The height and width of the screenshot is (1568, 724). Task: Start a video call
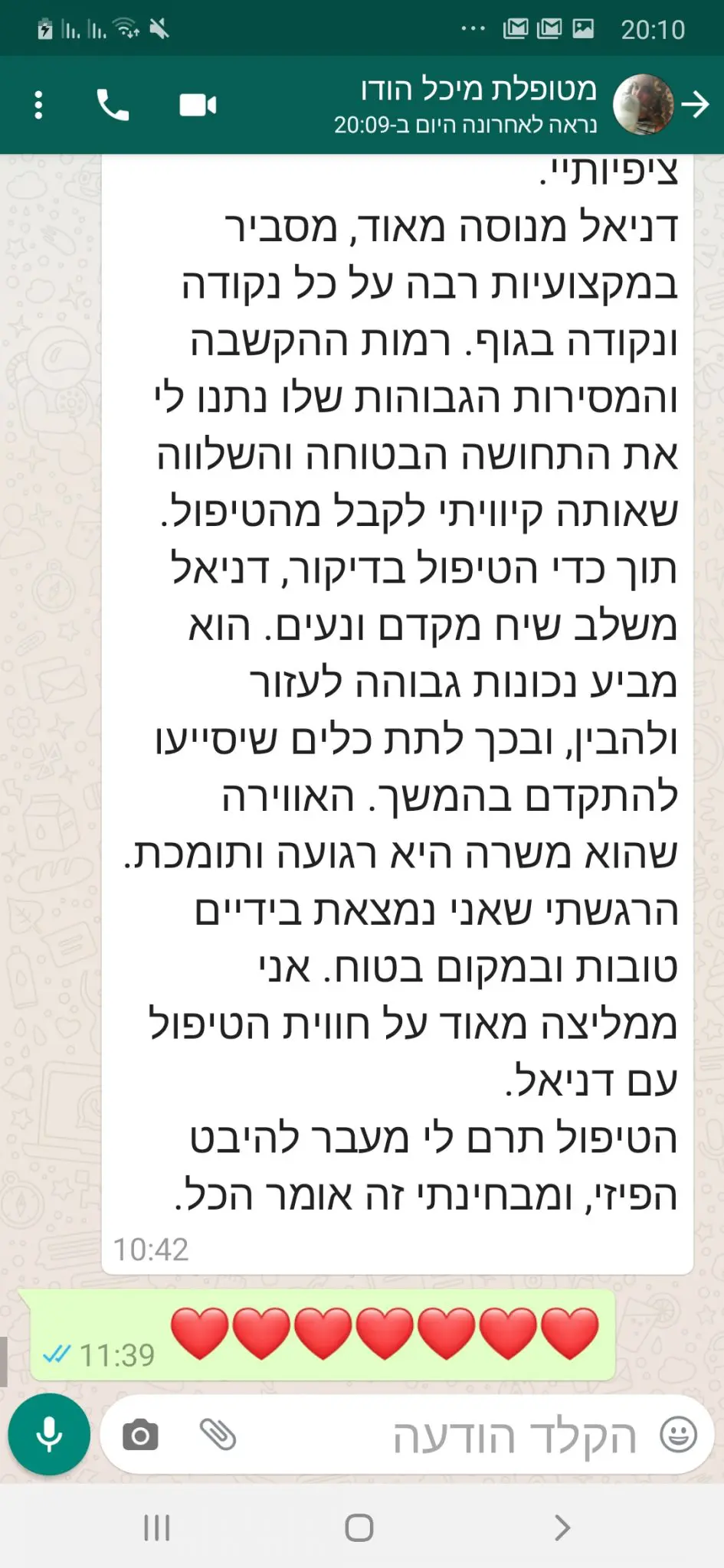(198, 105)
